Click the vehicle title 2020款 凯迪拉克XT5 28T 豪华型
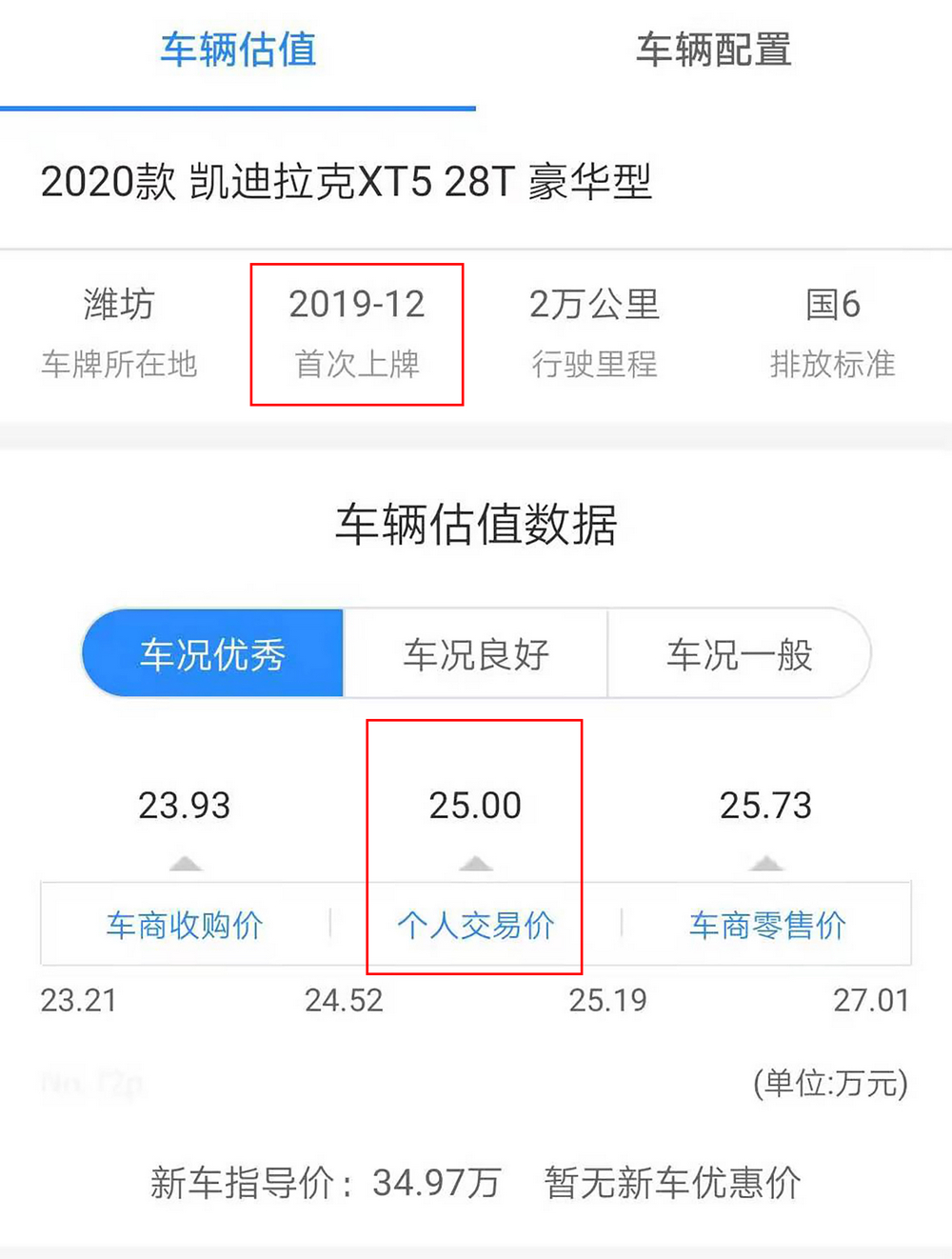The height and width of the screenshot is (1259, 952). point(348,183)
